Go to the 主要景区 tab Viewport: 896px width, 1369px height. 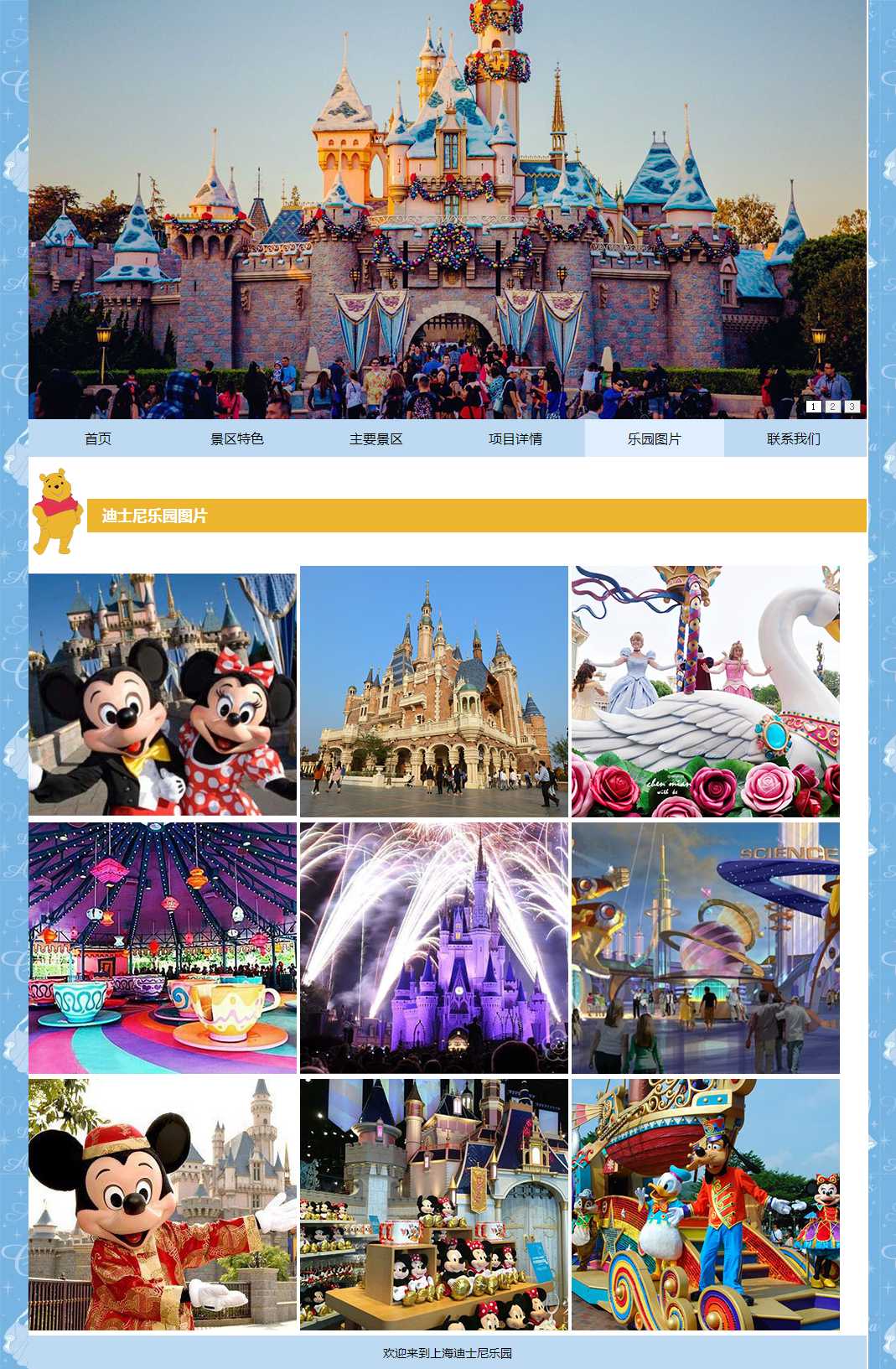pos(376,438)
